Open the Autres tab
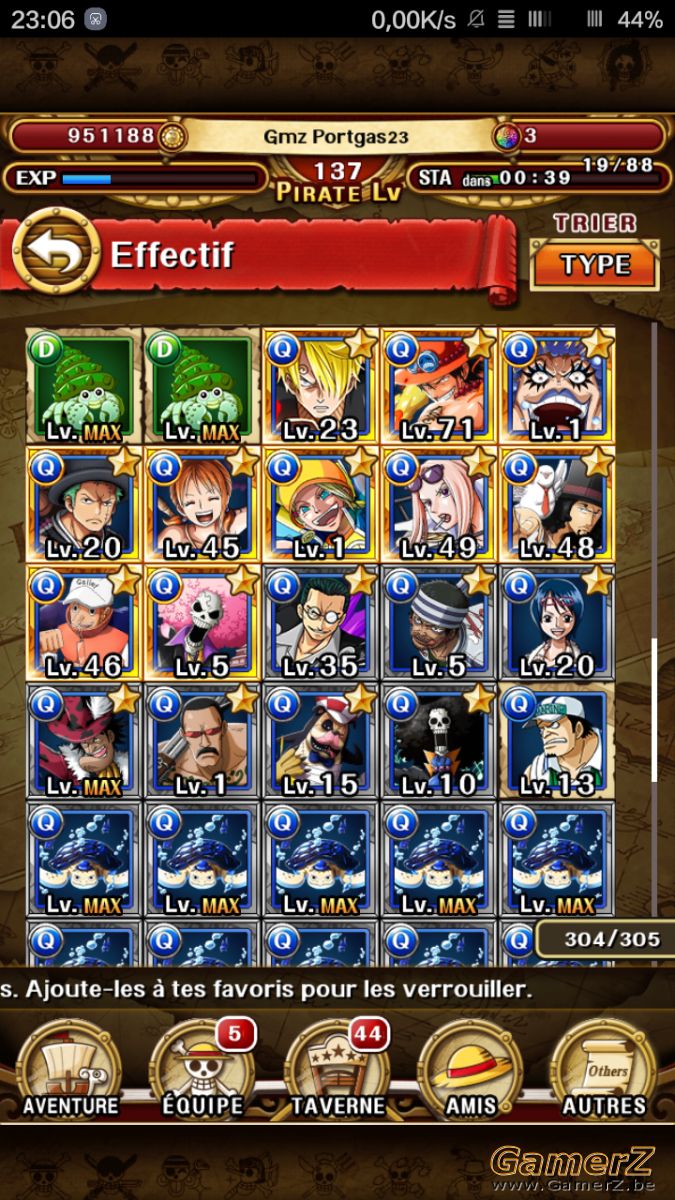The width and height of the screenshot is (675, 1200). (x=604, y=1070)
